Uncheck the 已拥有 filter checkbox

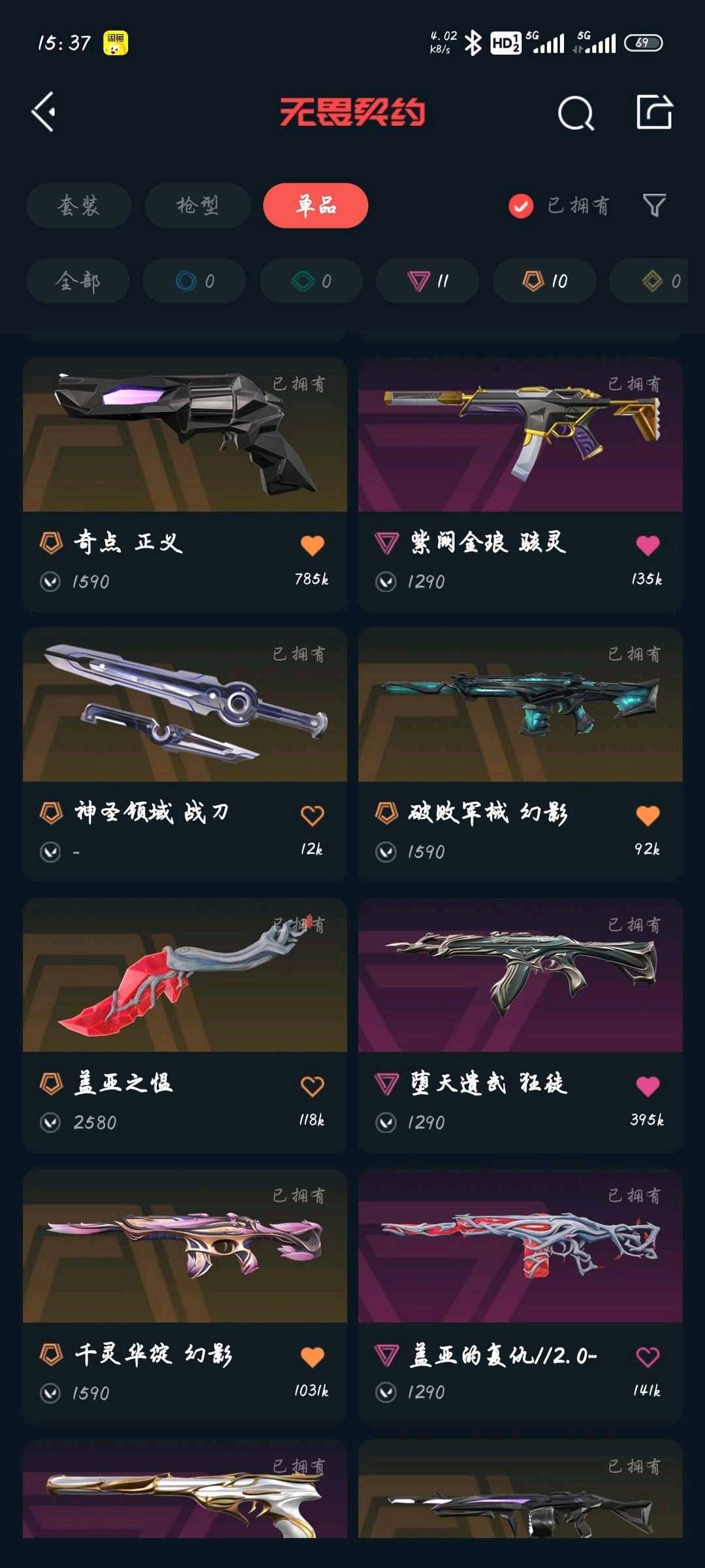pos(521,206)
